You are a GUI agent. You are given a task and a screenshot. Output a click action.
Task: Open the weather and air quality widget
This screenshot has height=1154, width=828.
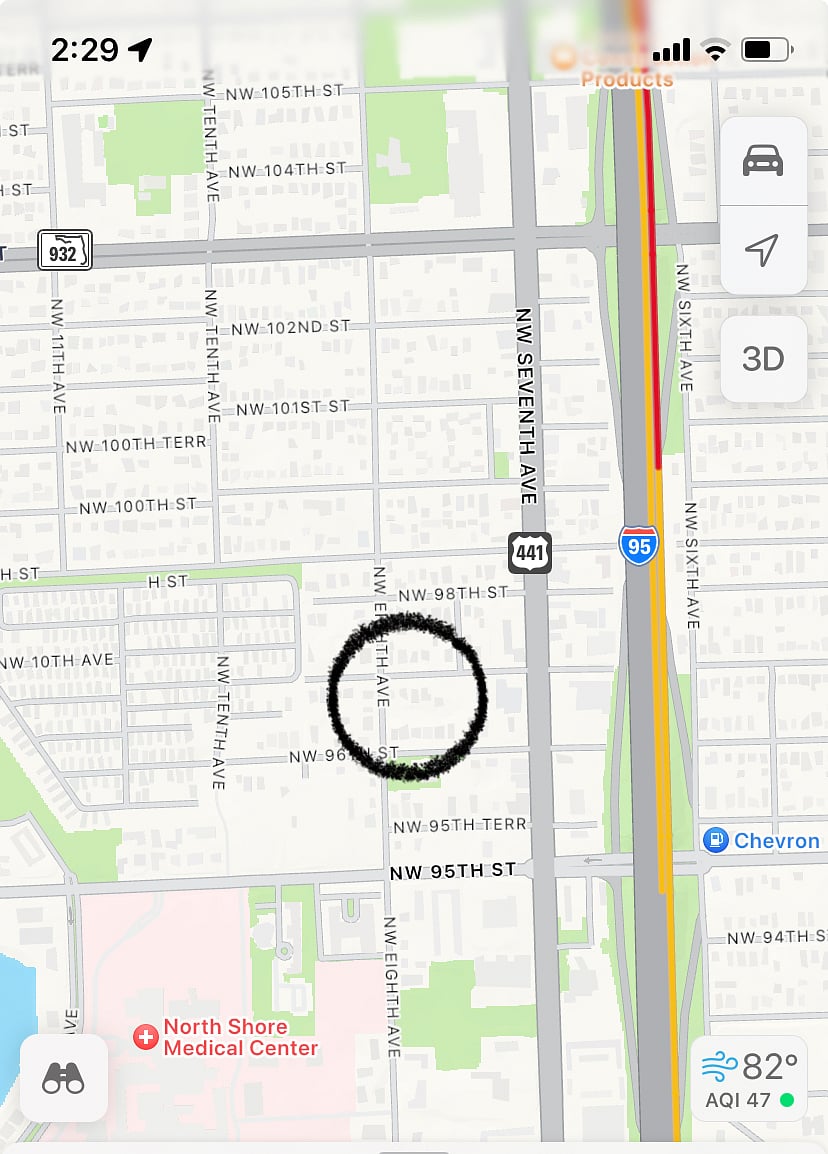coord(749,1078)
